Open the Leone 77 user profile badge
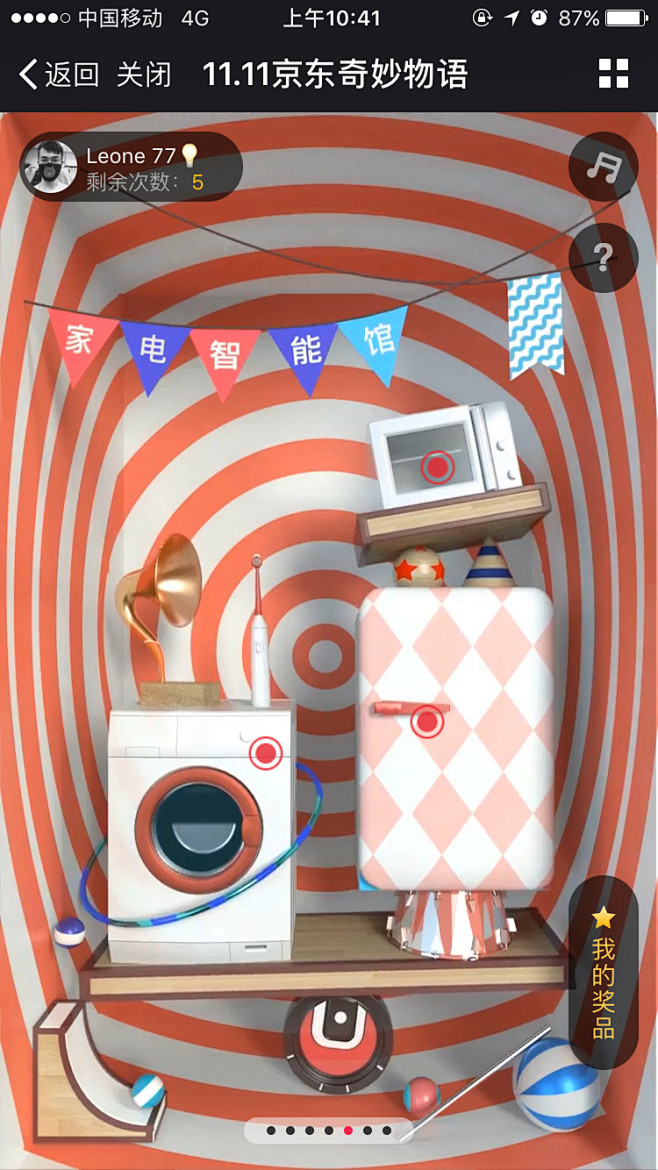The width and height of the screenshot is (658, 1170). (x=131, y=167)
